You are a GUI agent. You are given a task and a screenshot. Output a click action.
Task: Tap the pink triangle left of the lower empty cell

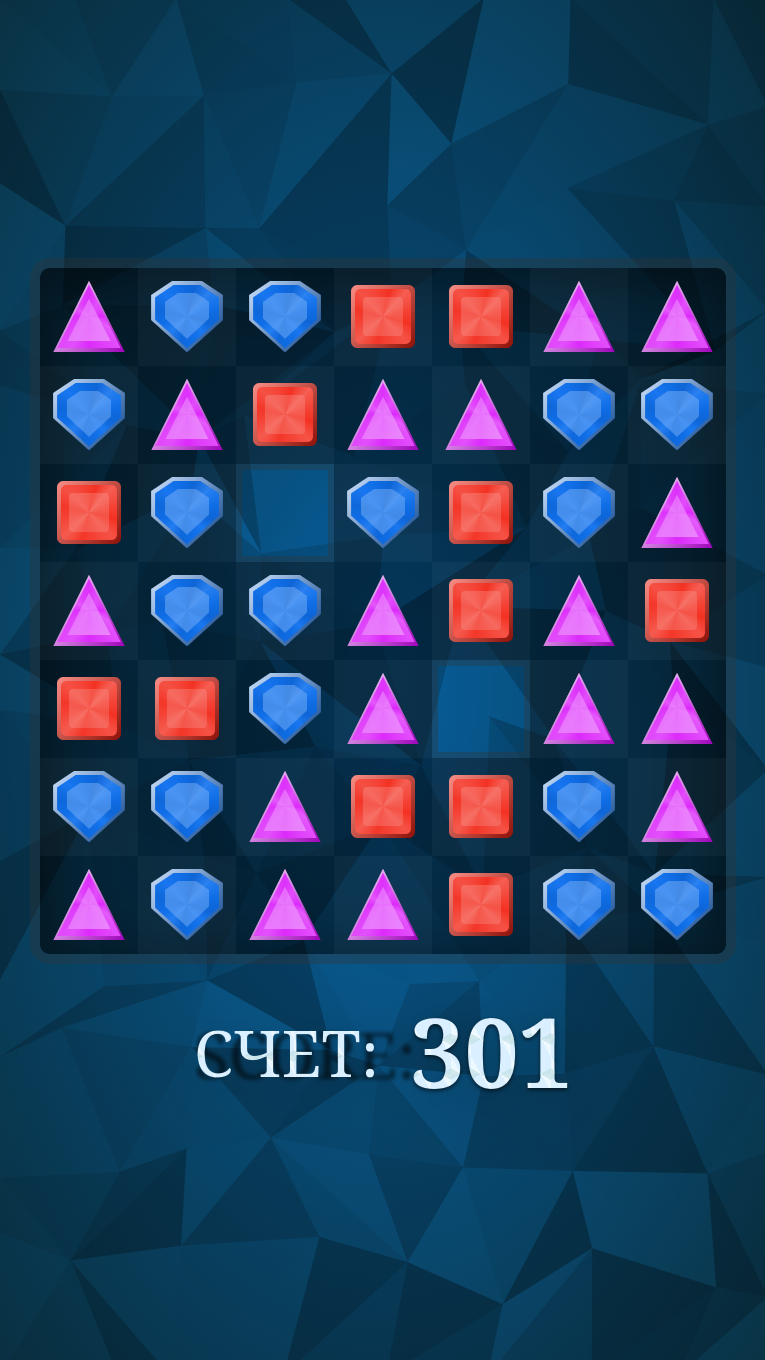point(383,709)
